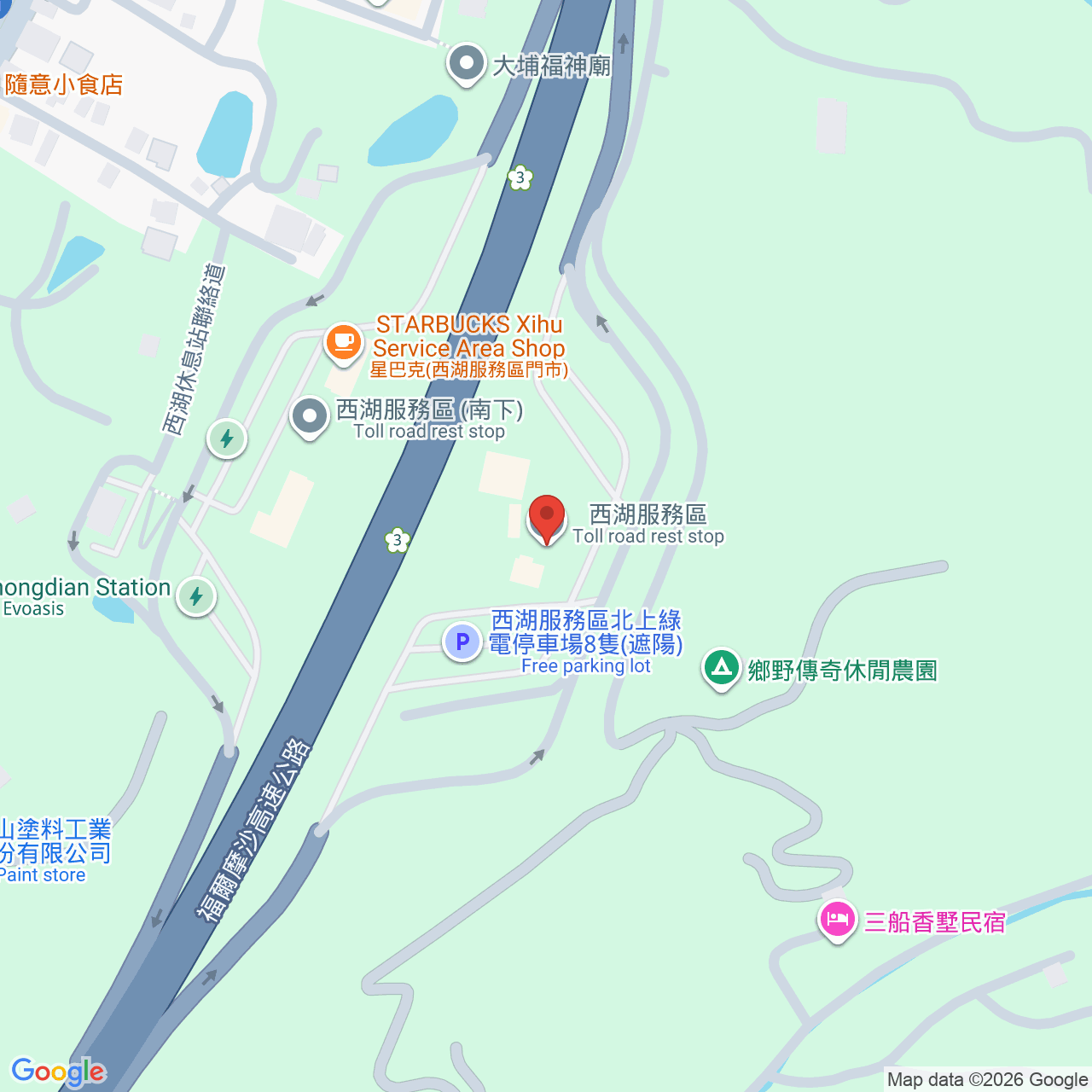Tap the red pin at 西湖服務區
The height and width of the screenshot is (1092, 1092).
click(547, 519)
